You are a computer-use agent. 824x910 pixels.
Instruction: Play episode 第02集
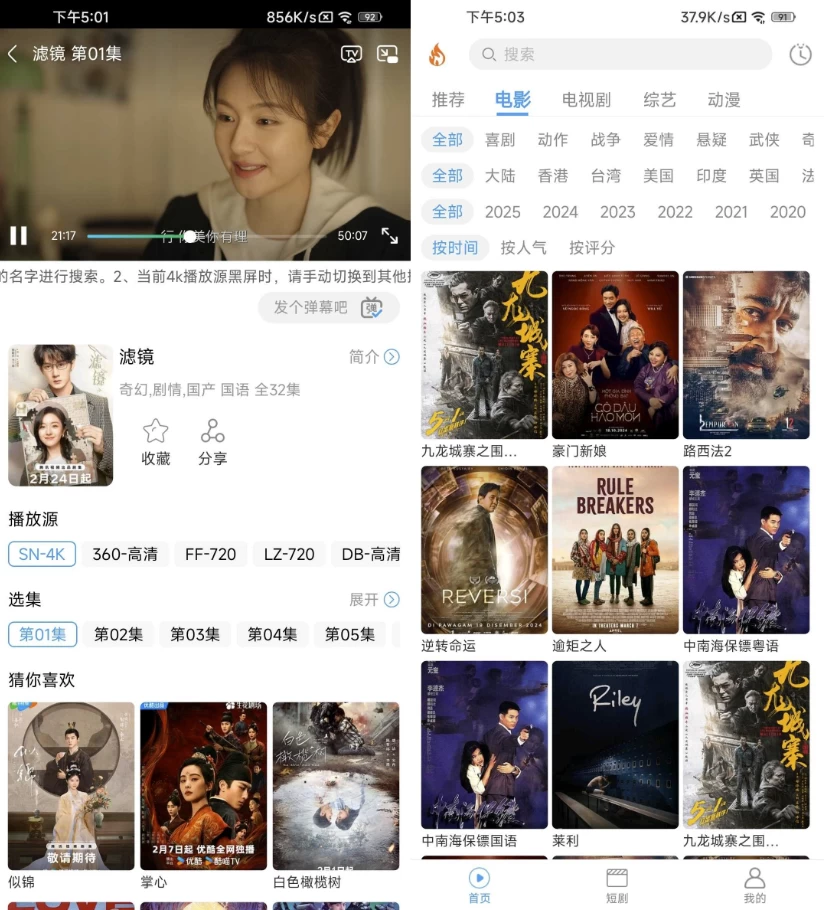(119, 634)
